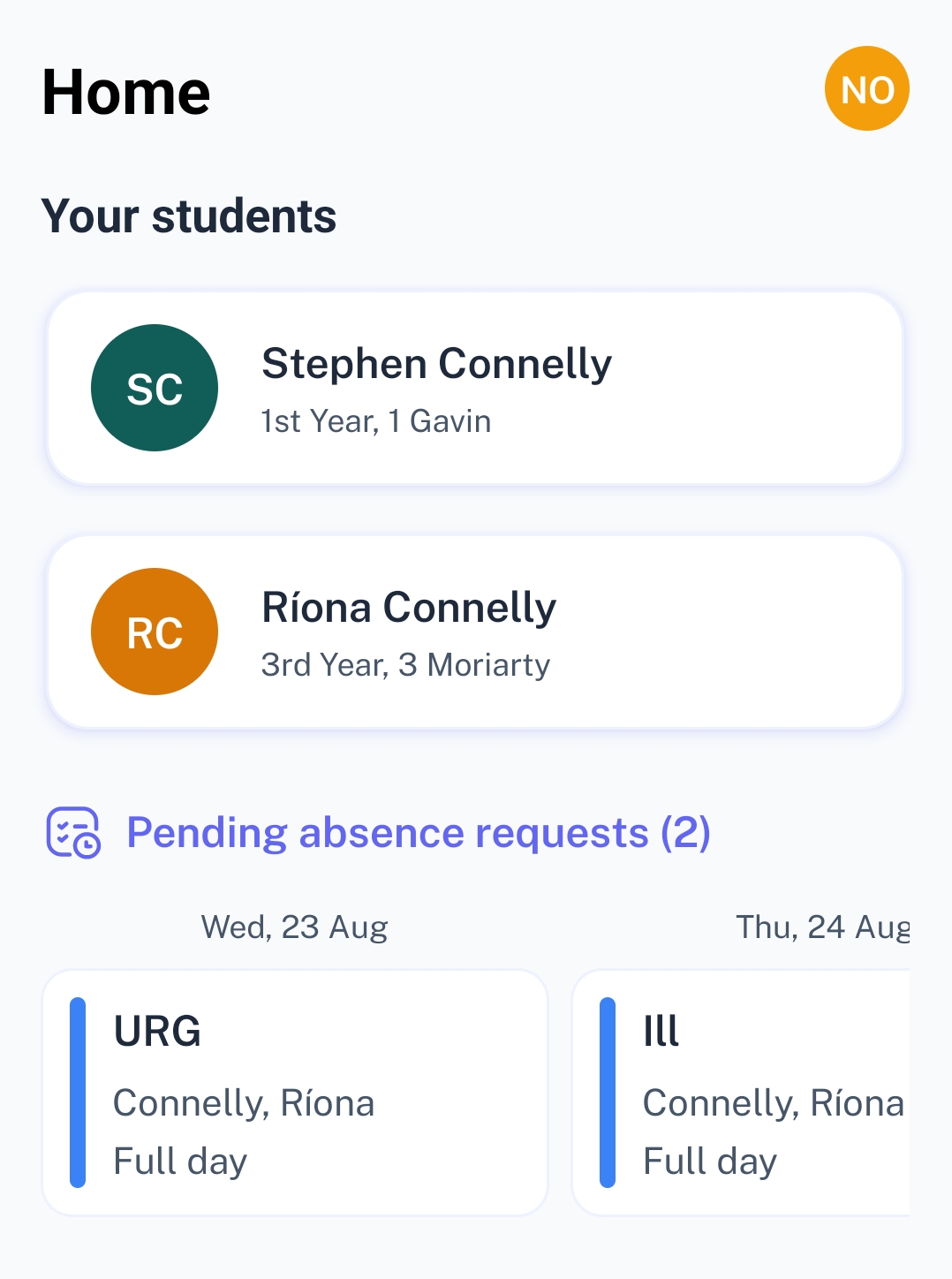The height and width of the screenshot is (1279, 952).
Task: Click the Home page title
Action: point(126,91)
